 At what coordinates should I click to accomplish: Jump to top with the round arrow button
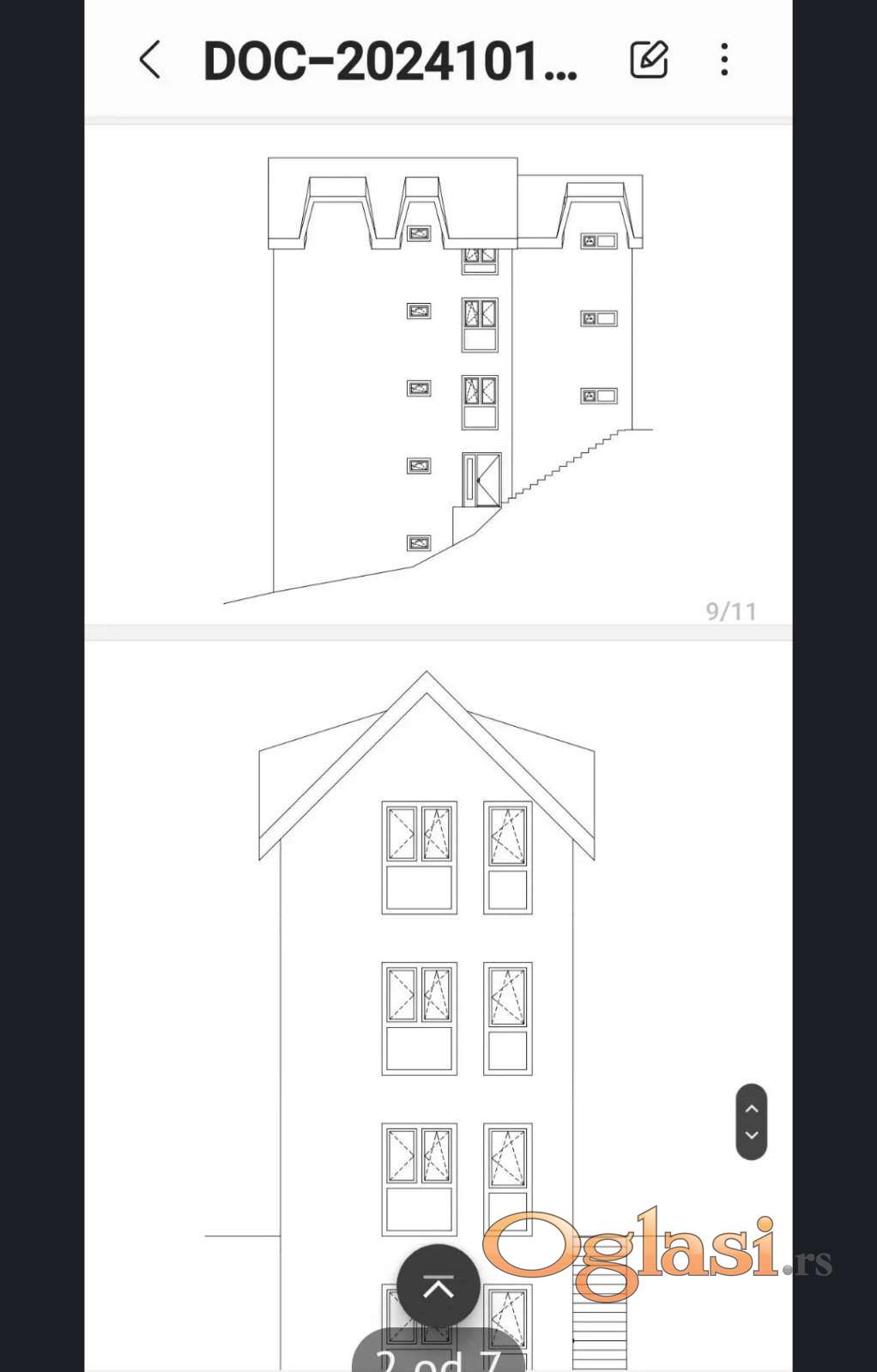click(x=438, y=1287)
